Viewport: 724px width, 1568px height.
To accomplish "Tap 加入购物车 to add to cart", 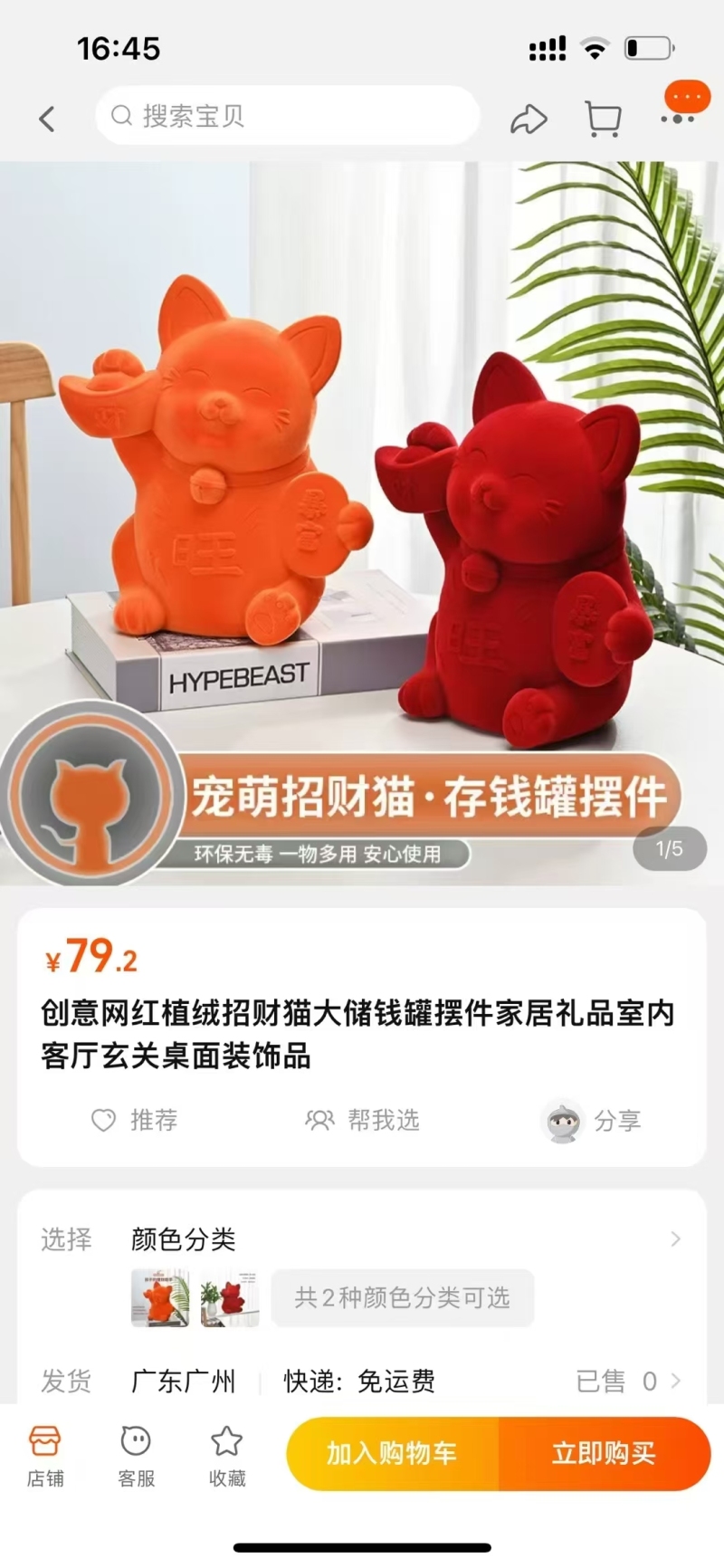I will click(x=392, y=1454).
